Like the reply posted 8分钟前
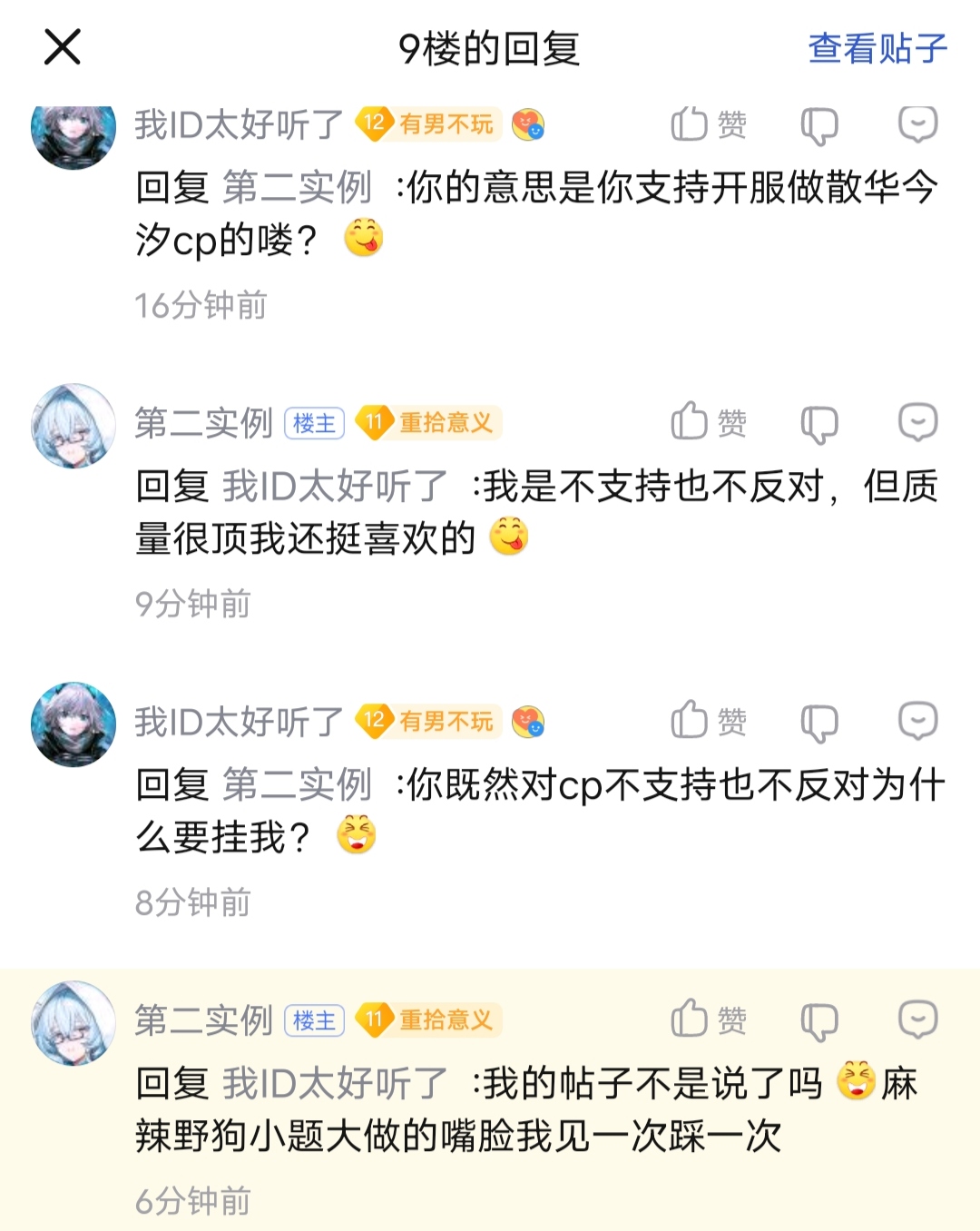980x1231 pixels. click(708, 722)
